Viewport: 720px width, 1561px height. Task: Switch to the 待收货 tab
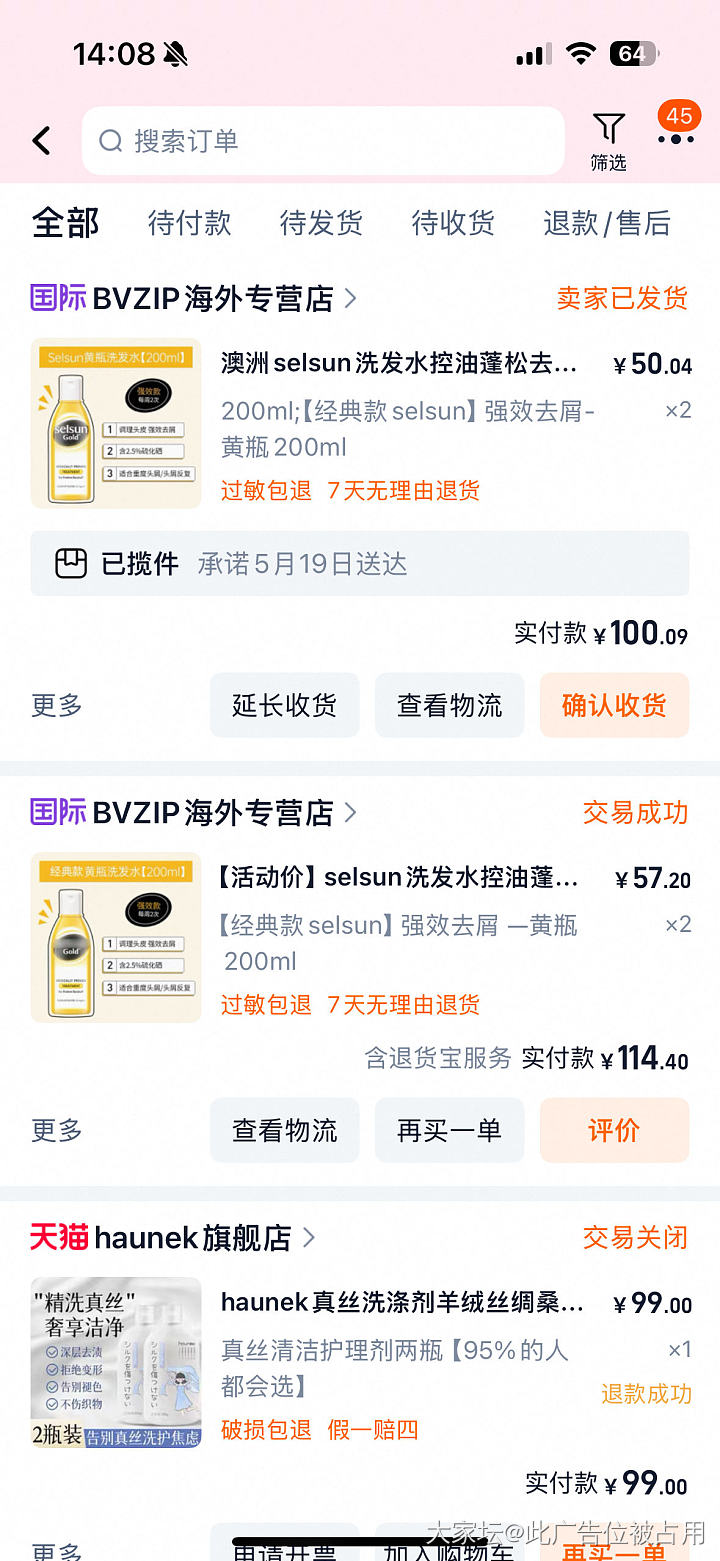point(453,223)
